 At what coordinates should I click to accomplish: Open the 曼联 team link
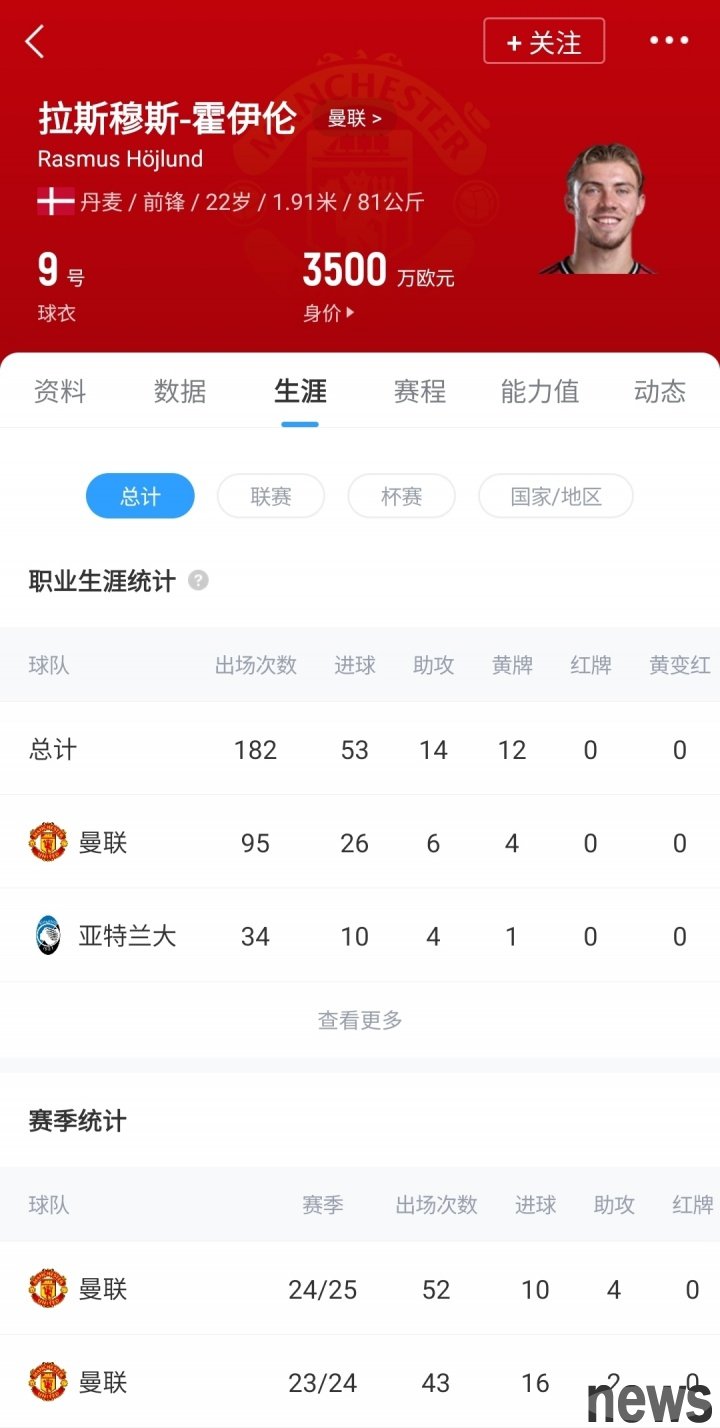355,119
